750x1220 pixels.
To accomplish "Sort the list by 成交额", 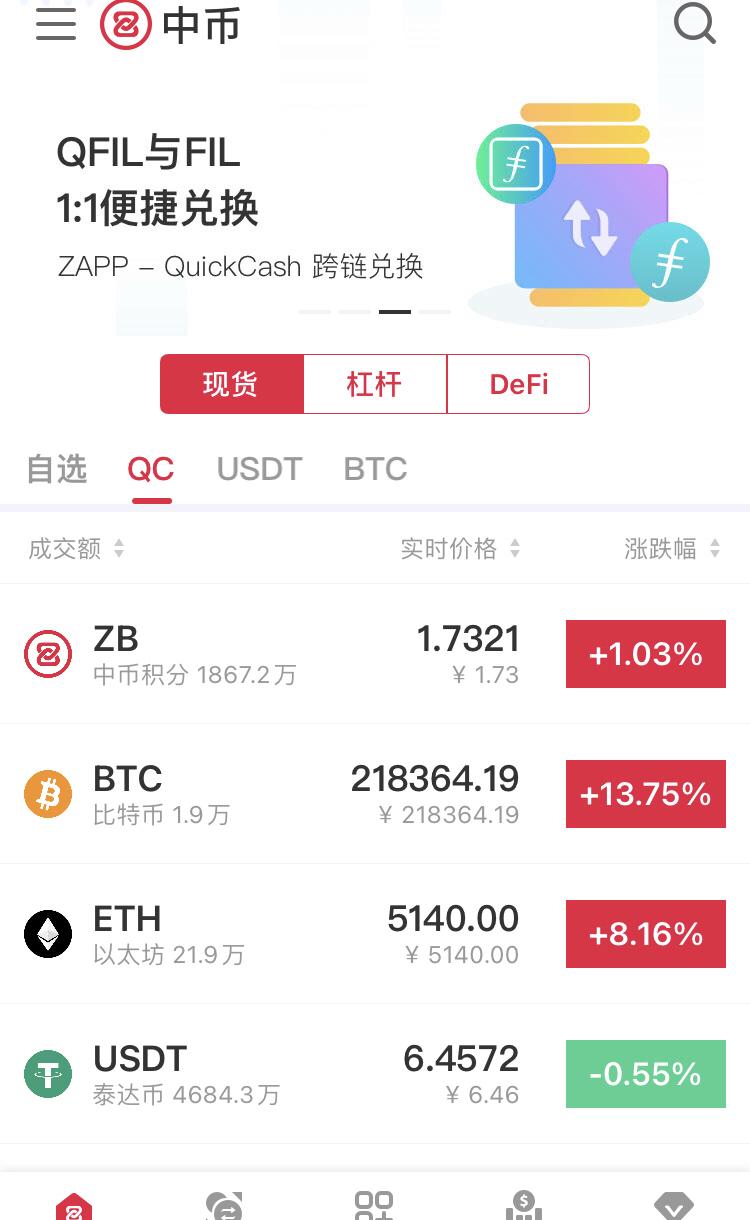I will [76, 548].
